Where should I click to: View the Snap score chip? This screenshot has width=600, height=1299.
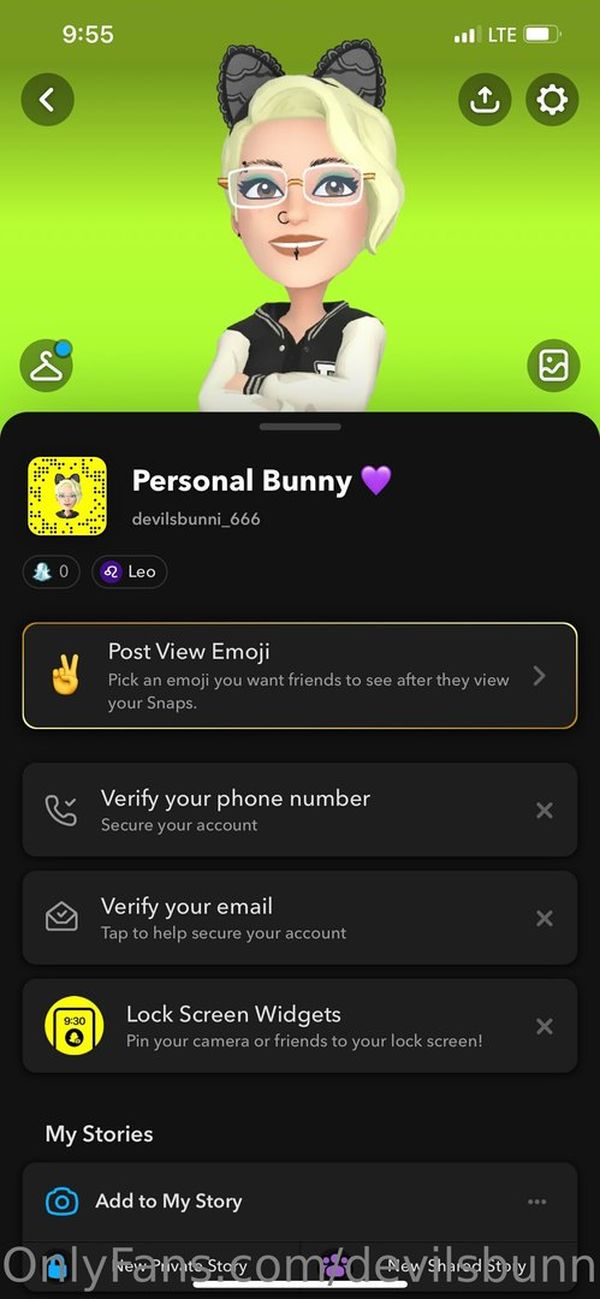51,572
